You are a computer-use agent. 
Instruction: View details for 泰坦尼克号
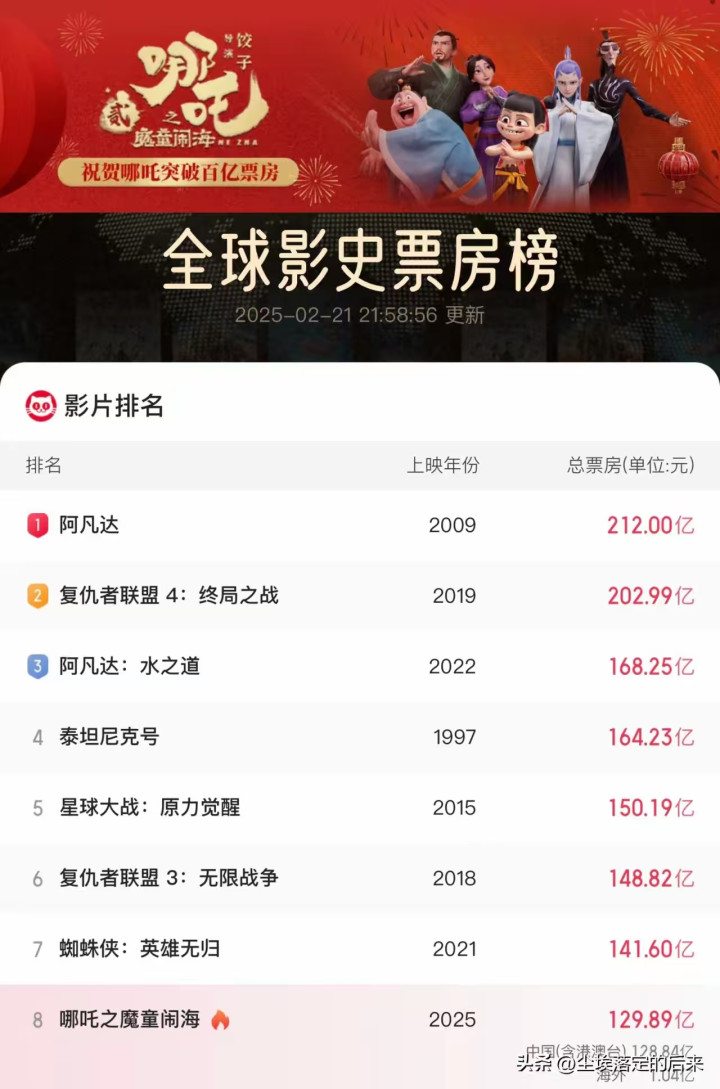click(360, 737)
